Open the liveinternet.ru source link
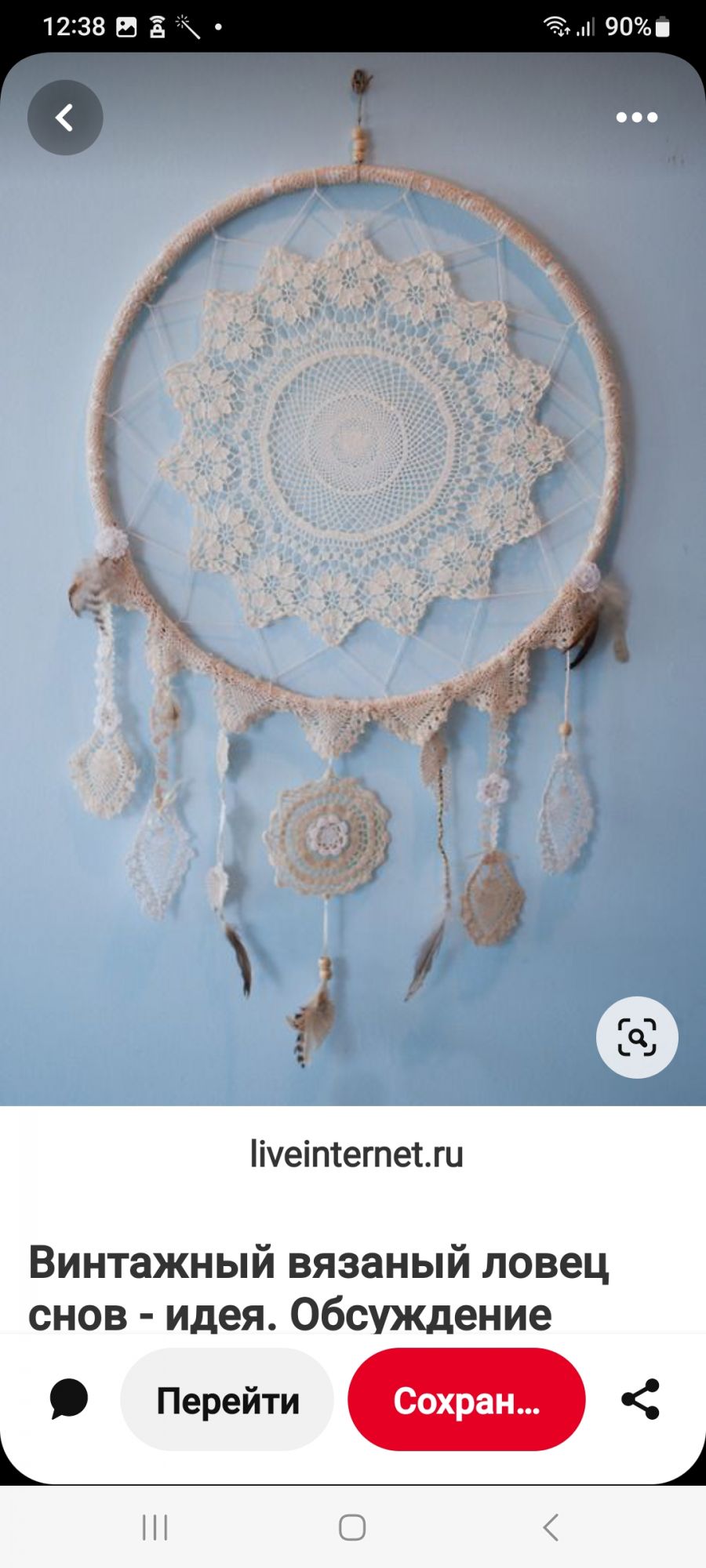Screen dimensions: 706x1568 (356, 1154)
